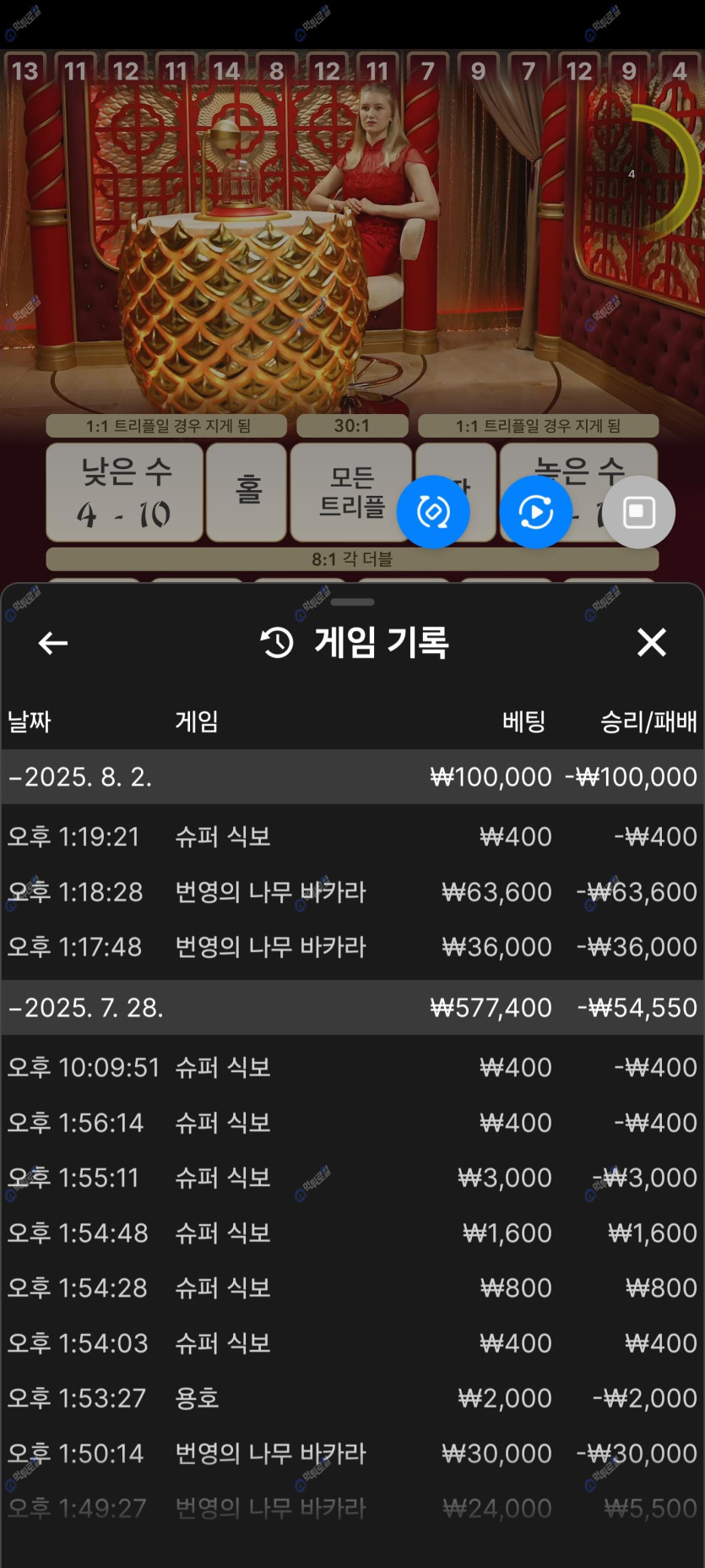Open the 오후 1:54:48 round with ₩1,600 win

[352, 1233]
